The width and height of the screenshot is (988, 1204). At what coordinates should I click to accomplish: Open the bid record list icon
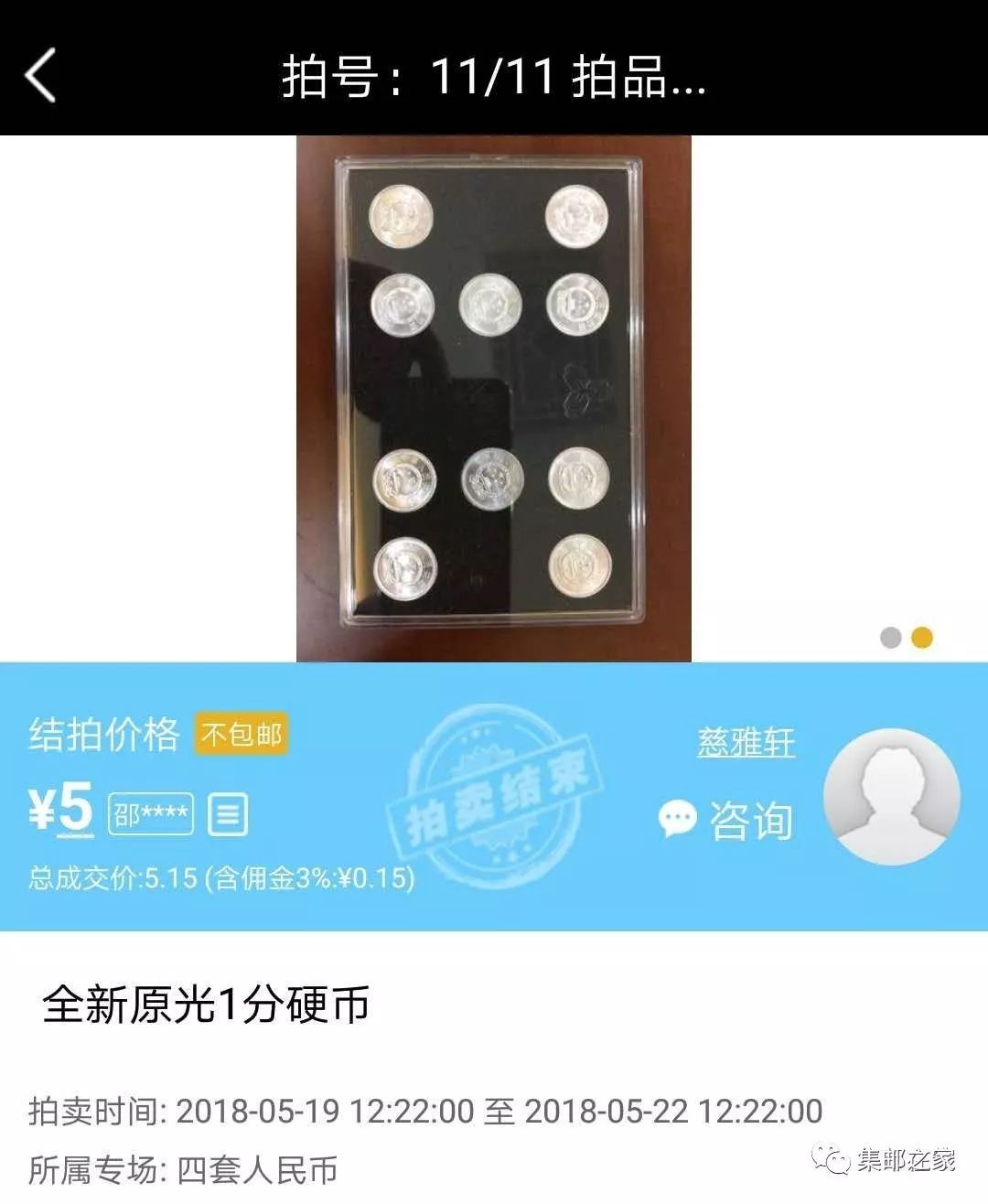tap(227, 813)
